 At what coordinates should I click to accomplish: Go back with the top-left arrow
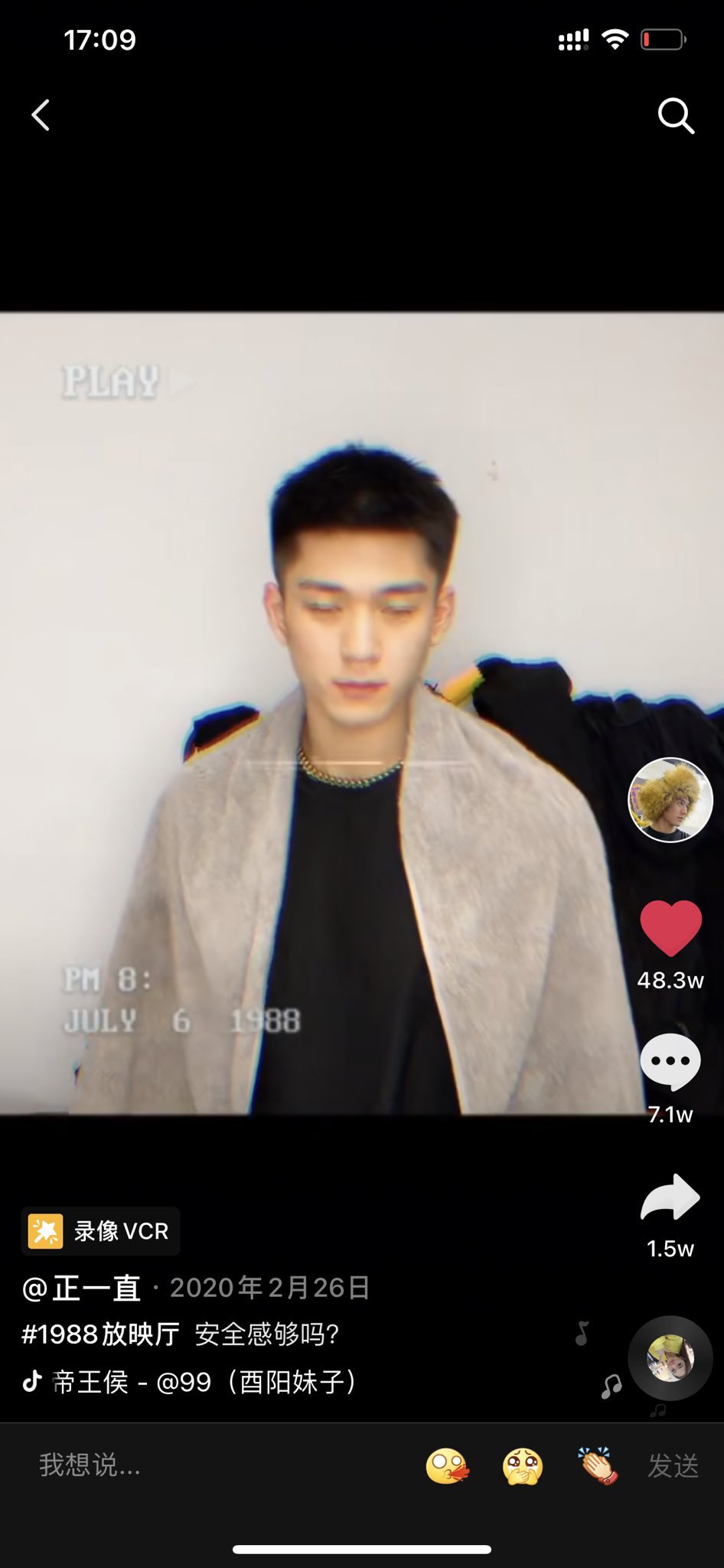point(41,116)
